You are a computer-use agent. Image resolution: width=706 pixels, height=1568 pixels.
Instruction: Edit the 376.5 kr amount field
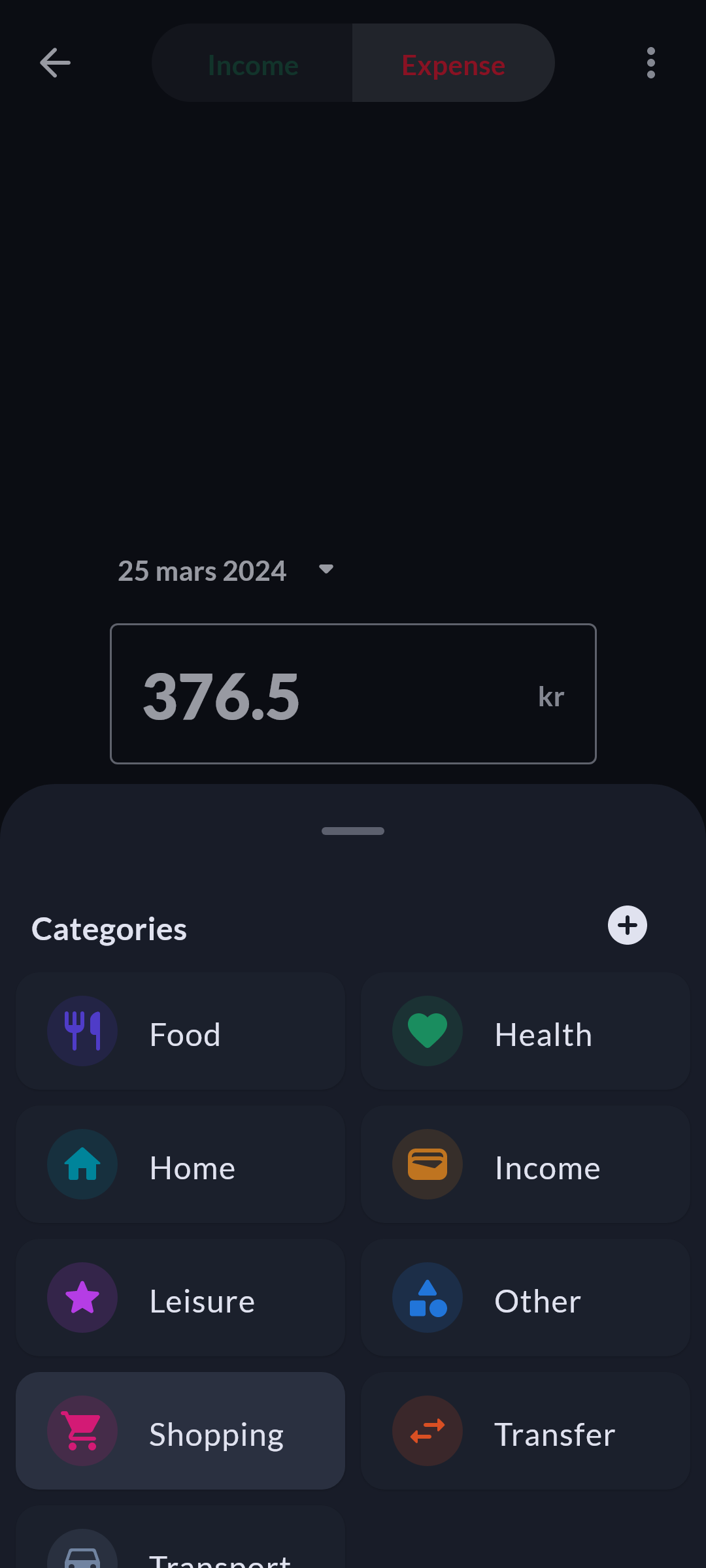pos(353,694)
